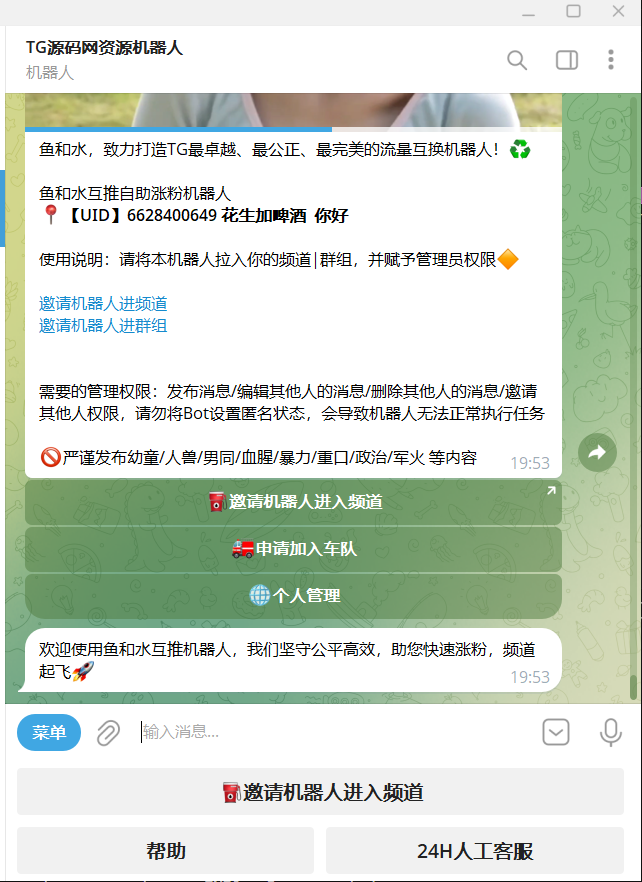The width and height of the screenshot is (642, 882).
Task: Select 申请加入车队 inline button
Action: coord(293,549)
